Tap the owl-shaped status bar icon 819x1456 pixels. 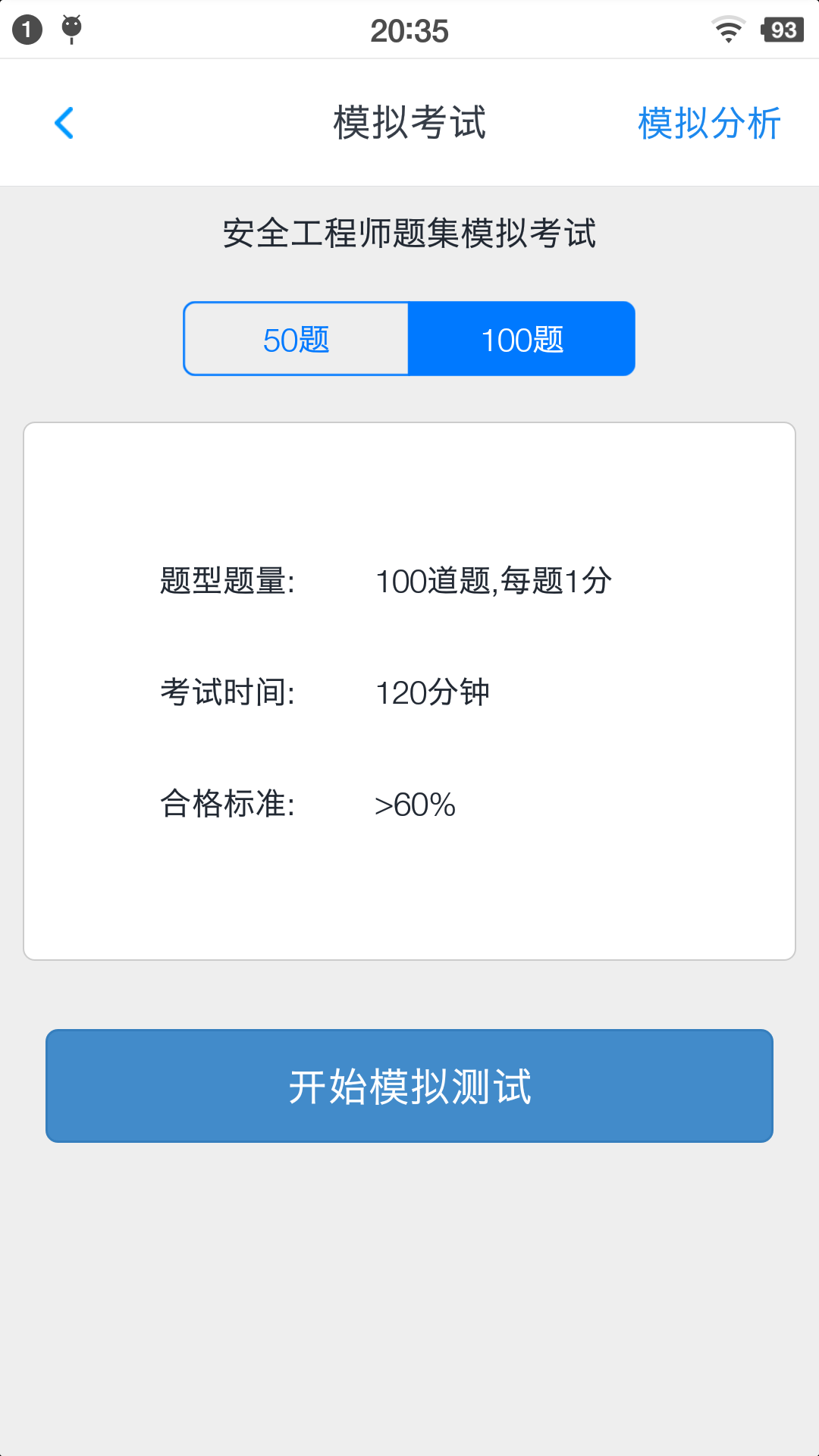point(70,29)
